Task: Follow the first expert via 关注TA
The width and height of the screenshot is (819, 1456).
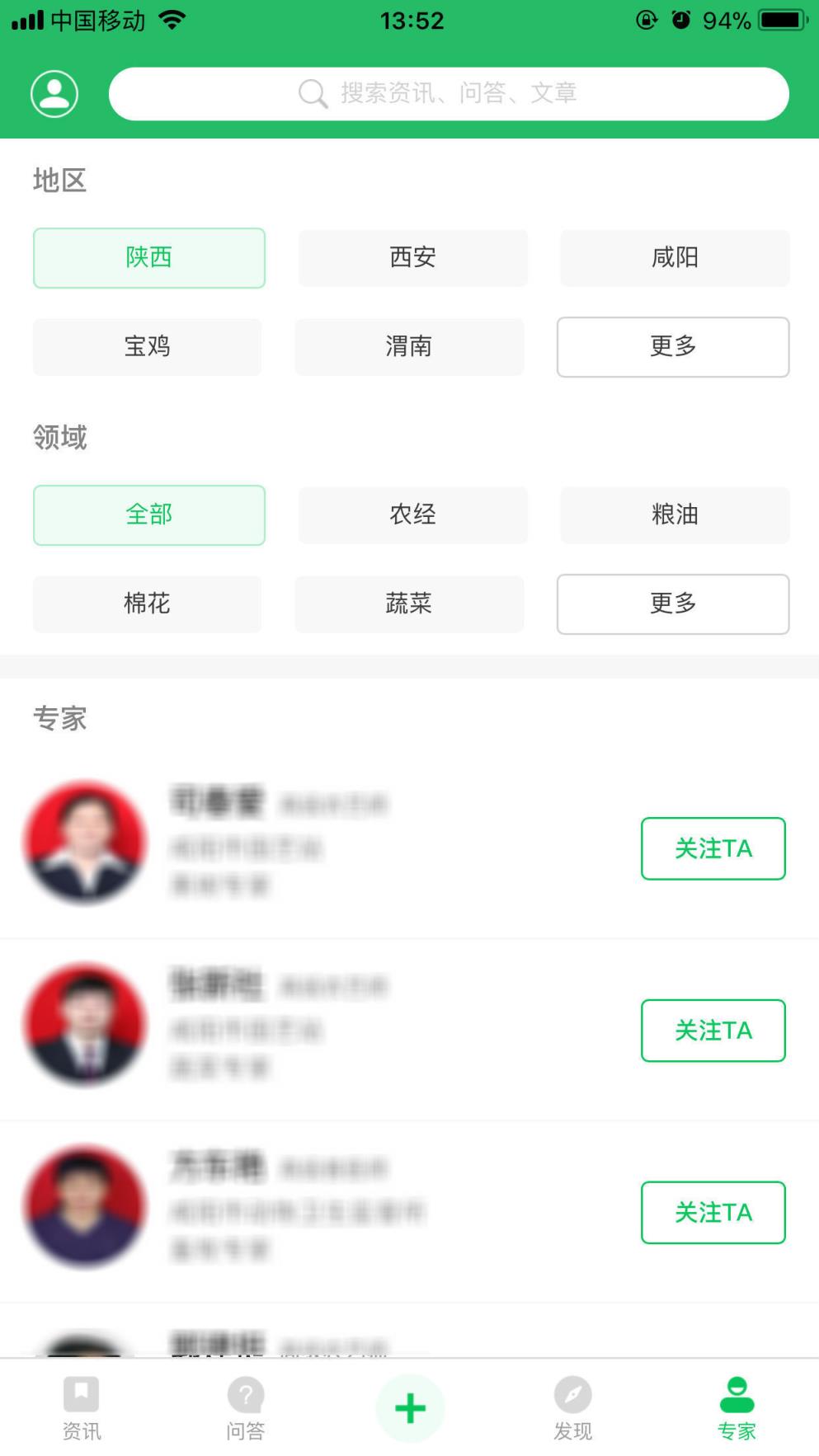Action: (713, 848)
